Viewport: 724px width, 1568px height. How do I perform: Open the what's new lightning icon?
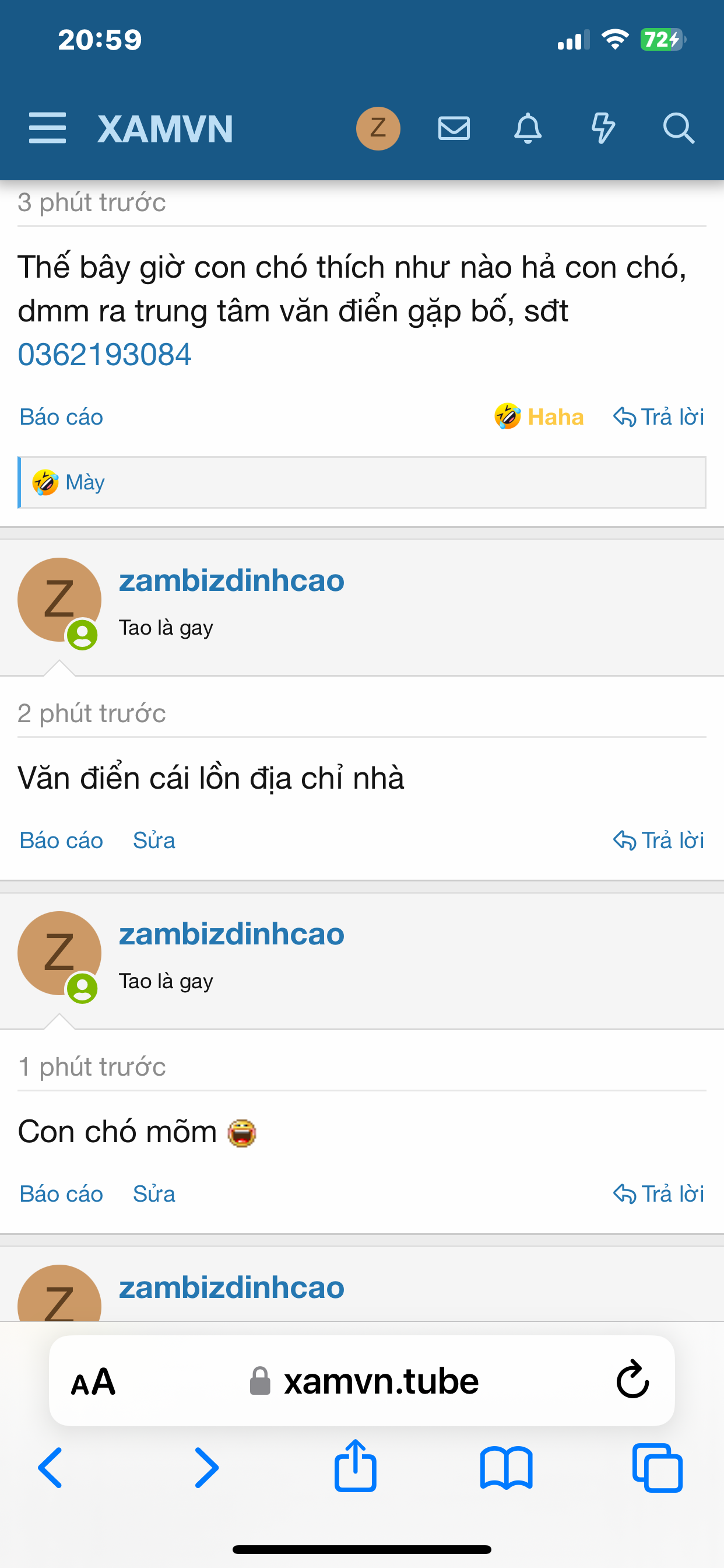coord(603,128)
